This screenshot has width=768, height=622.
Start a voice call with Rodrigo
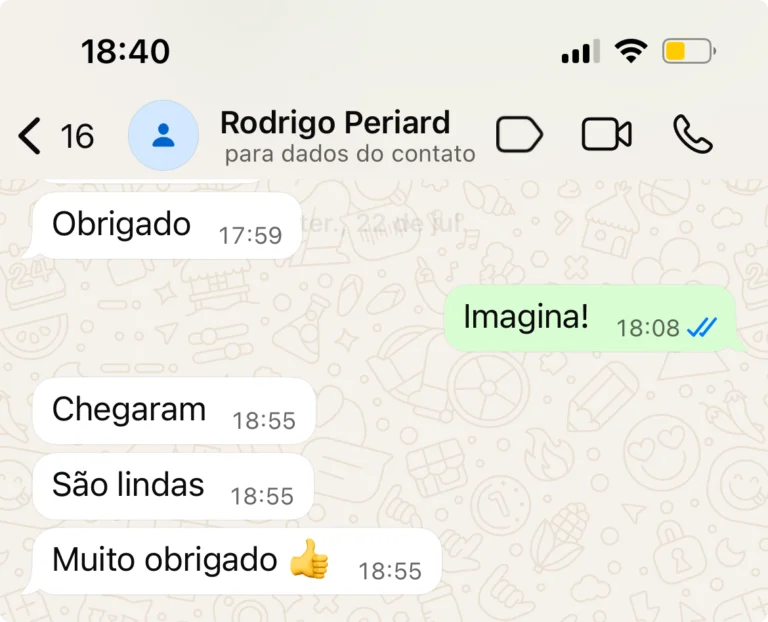point(692,134)
